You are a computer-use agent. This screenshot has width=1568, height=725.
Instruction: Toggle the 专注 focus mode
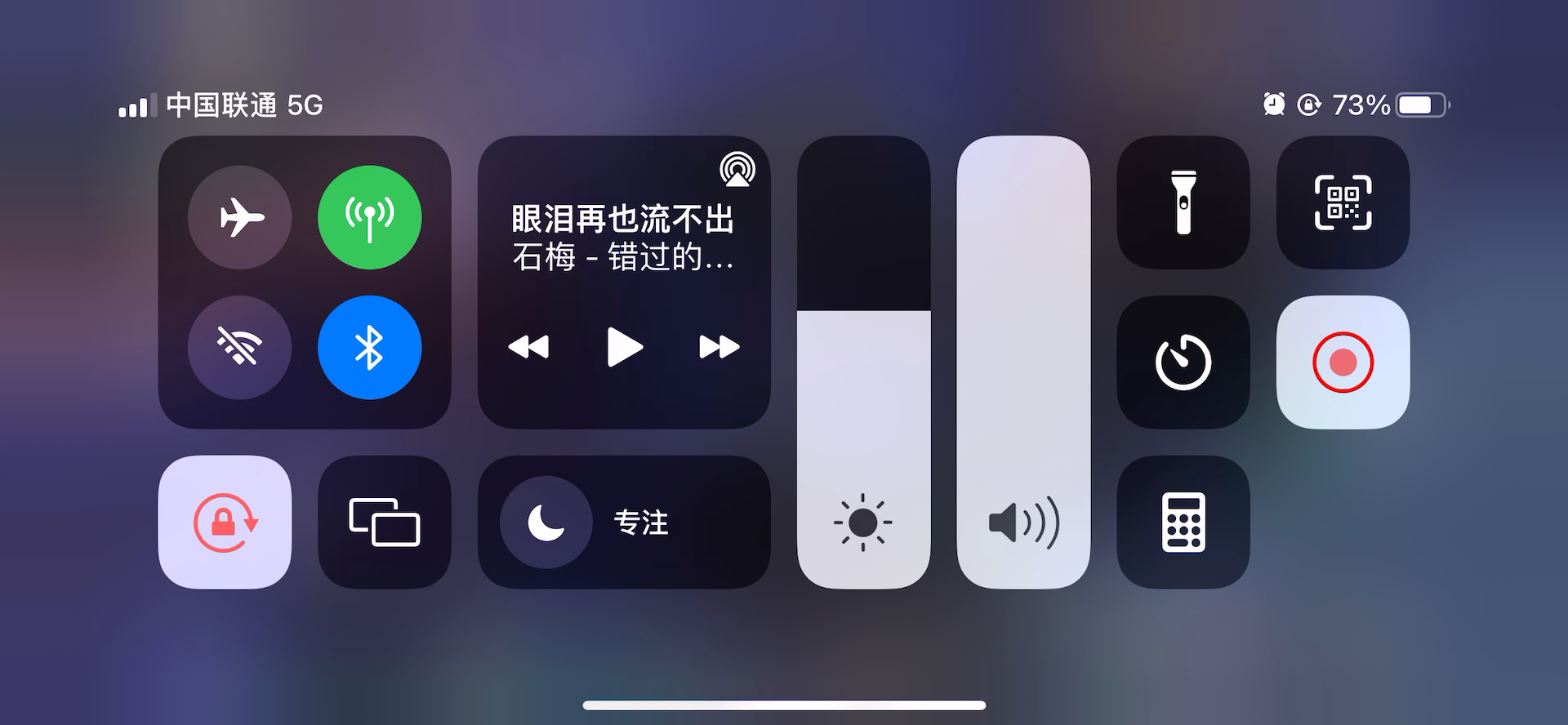tap(546, 523)
